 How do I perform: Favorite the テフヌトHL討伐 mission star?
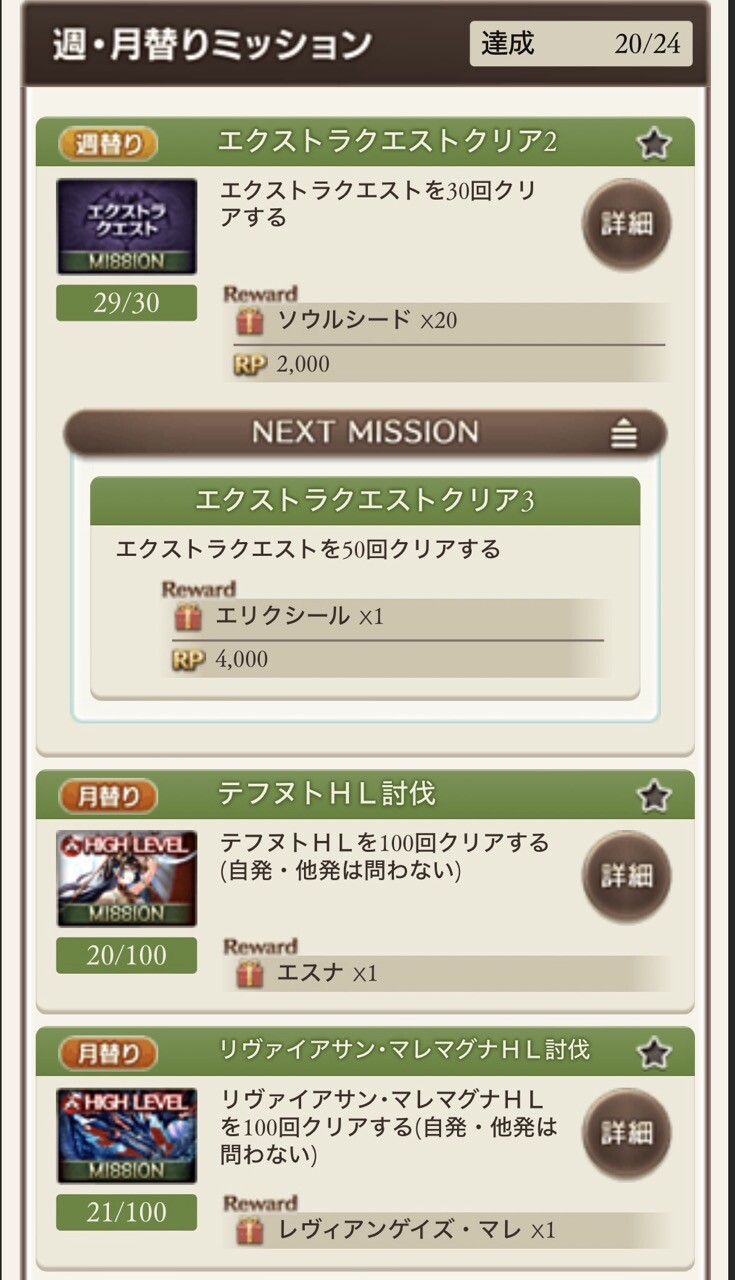(x=654, y=796)
